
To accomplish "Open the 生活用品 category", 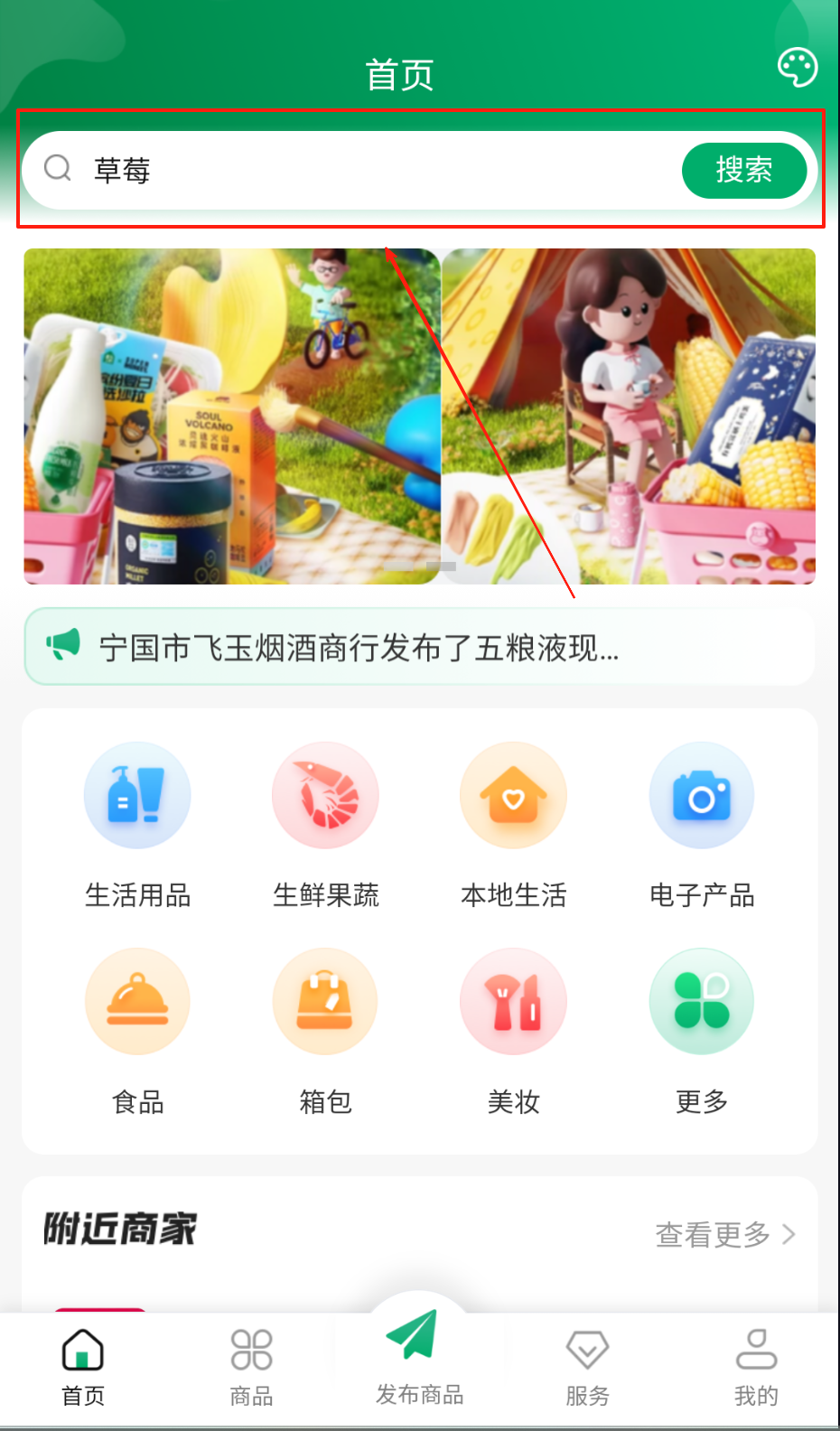I will [137, 823].
